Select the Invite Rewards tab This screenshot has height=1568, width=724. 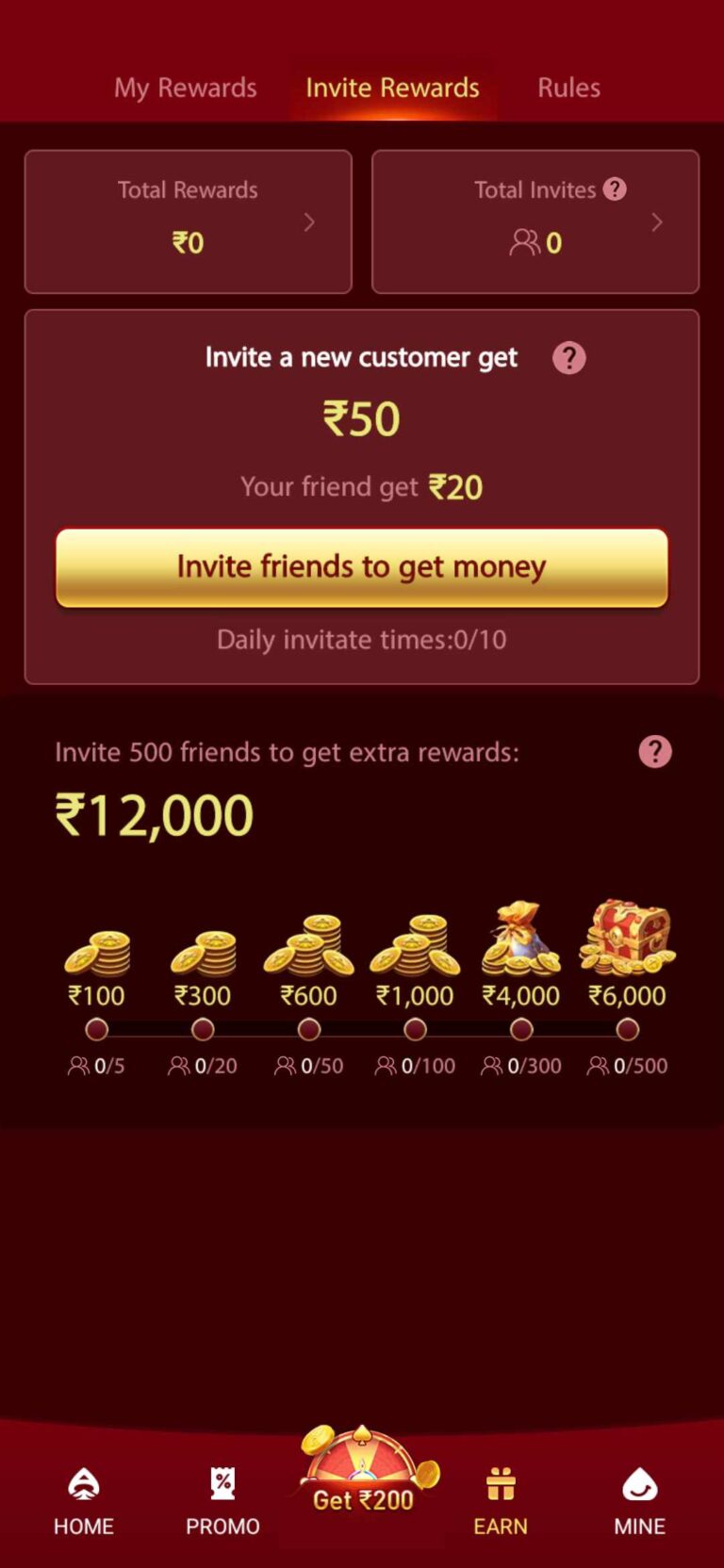392,88
